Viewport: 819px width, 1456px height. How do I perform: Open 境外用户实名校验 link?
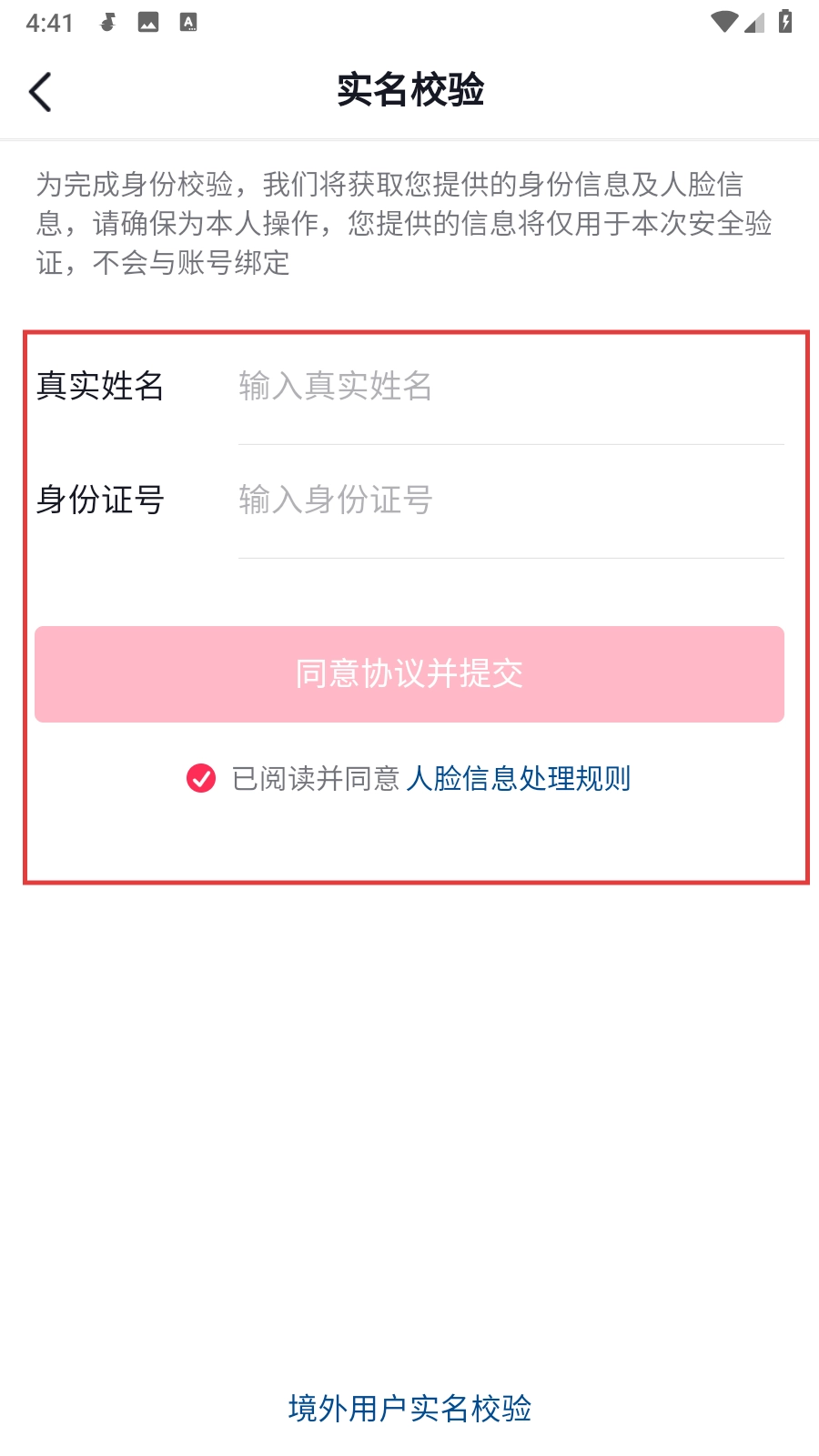click(409, 1408)
